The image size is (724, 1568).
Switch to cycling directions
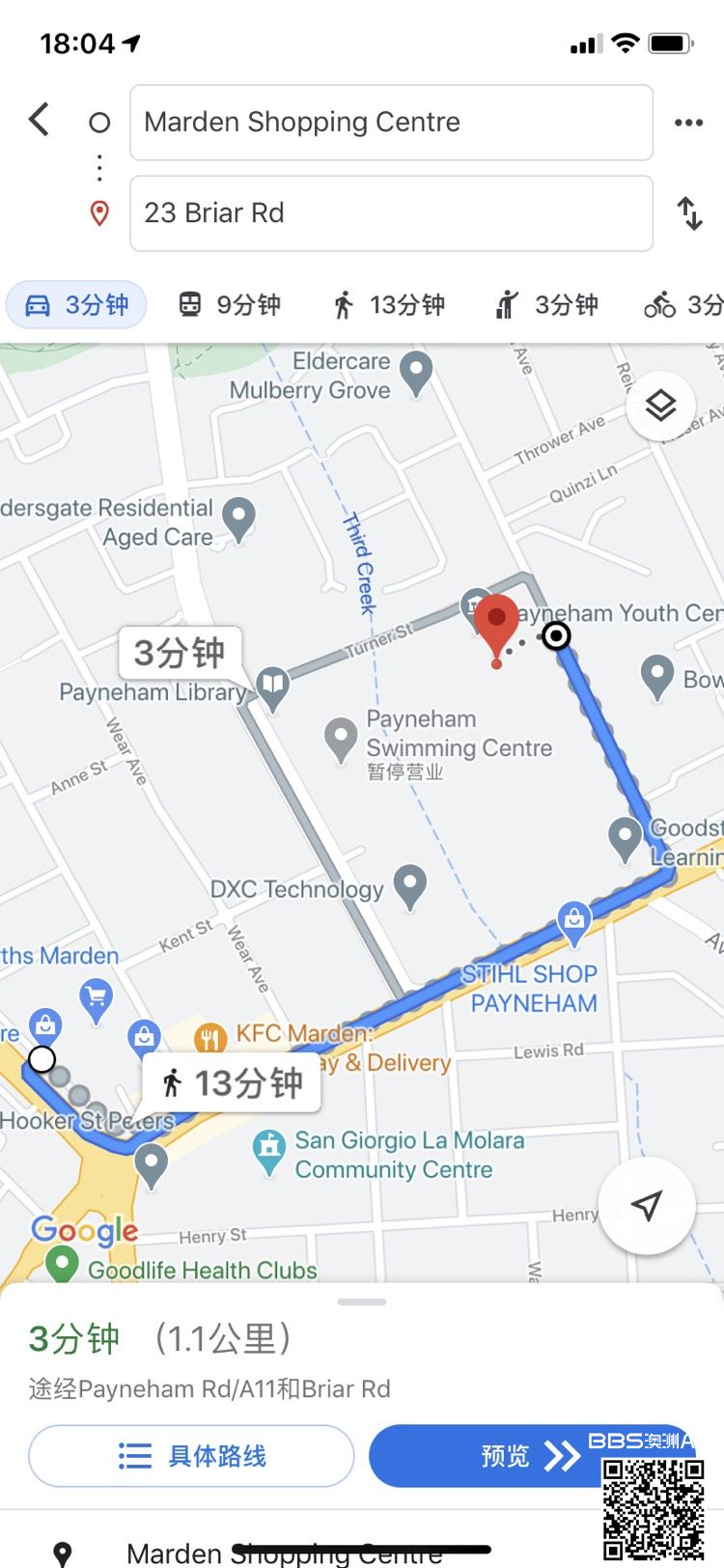pyautogui.click(x=682, y=306)
